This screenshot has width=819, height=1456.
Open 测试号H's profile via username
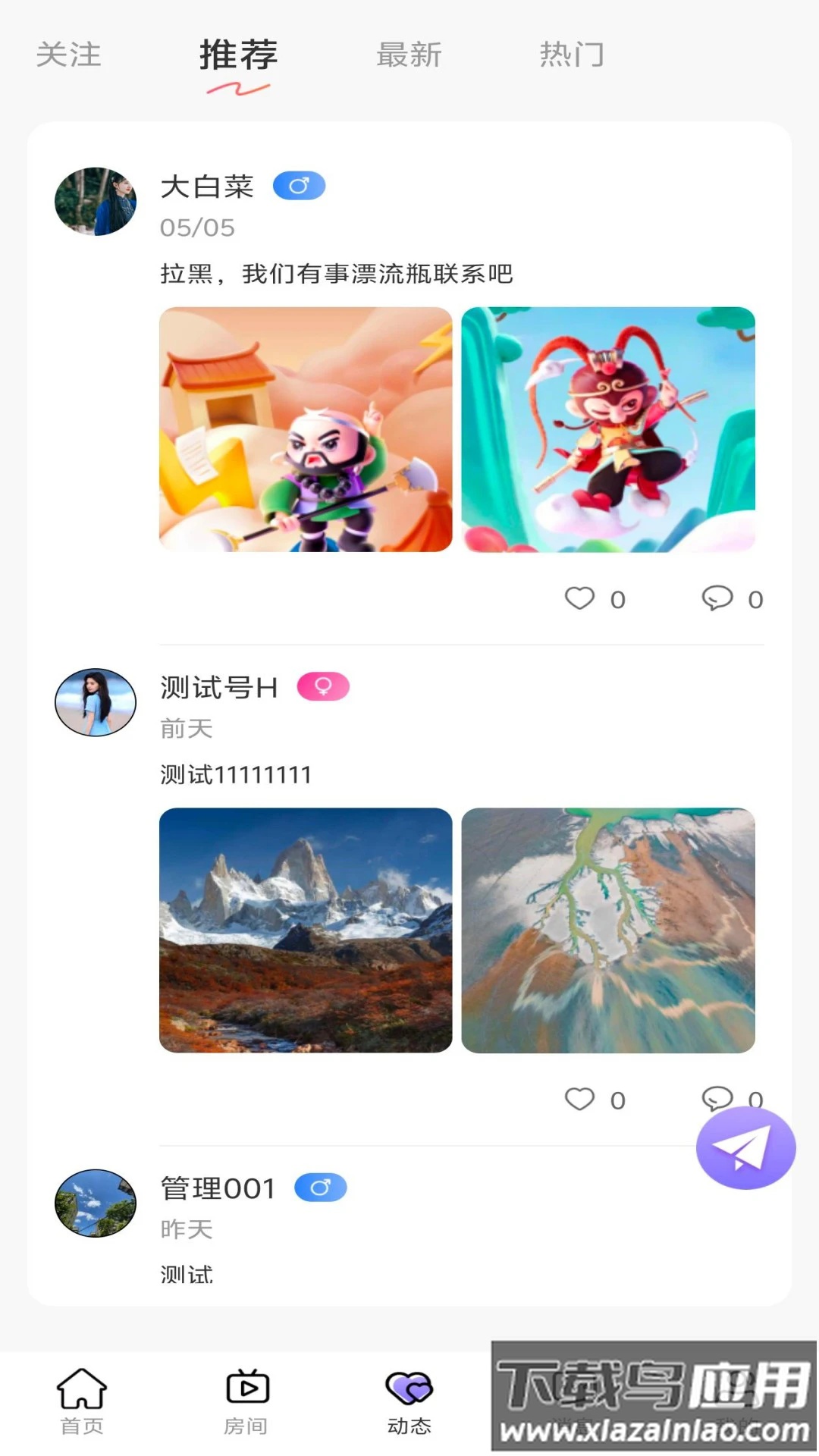[218, 687]
